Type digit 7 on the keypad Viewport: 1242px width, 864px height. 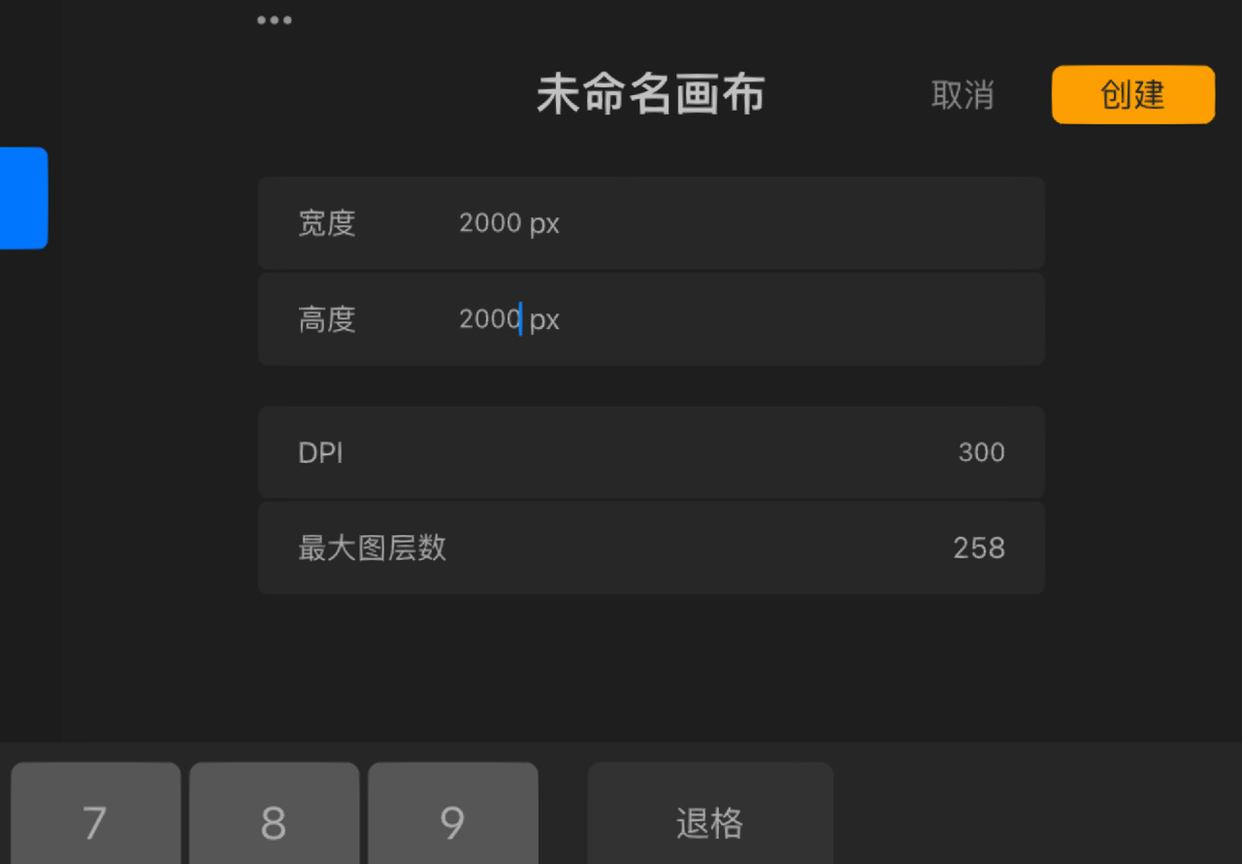click(96, 820)
